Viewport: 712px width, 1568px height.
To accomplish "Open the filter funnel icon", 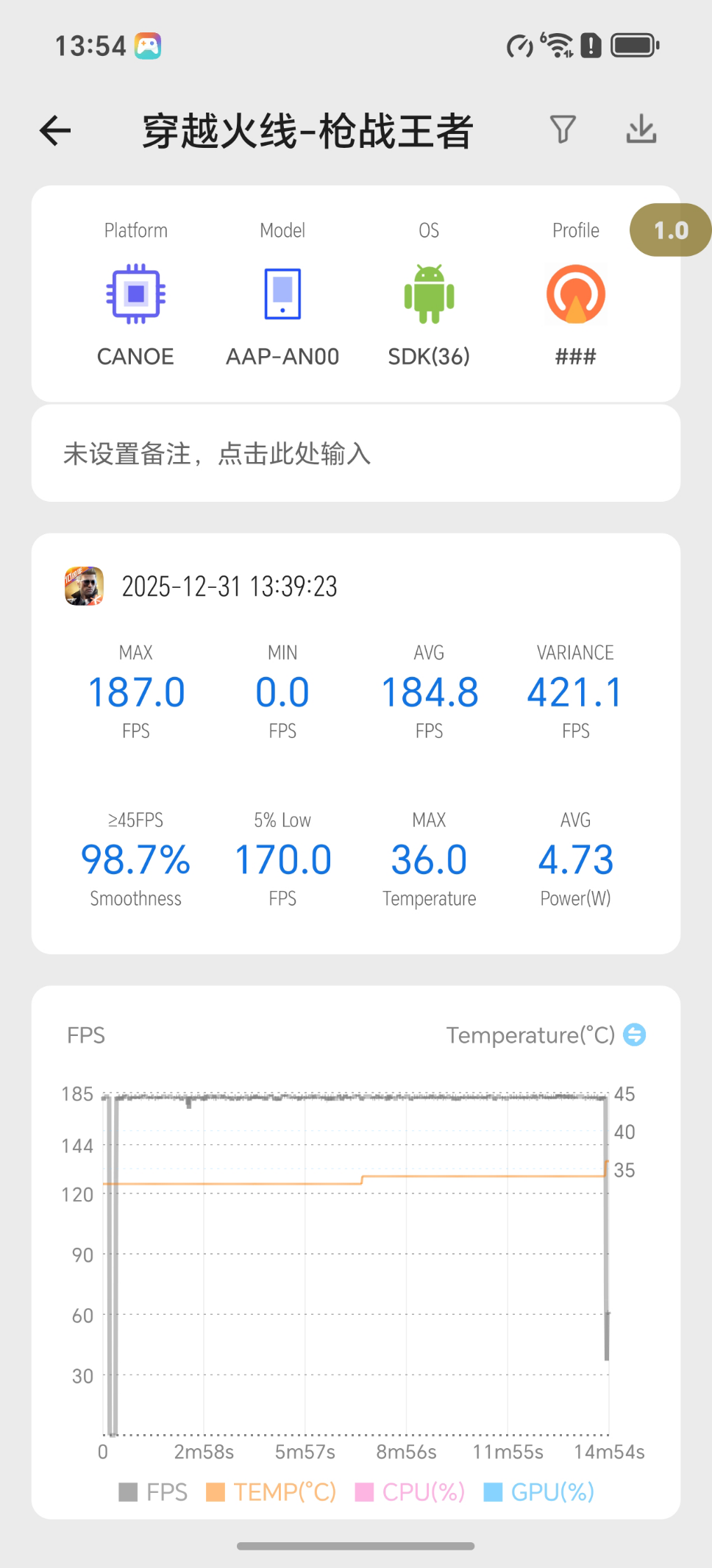I will click(563, 130).
